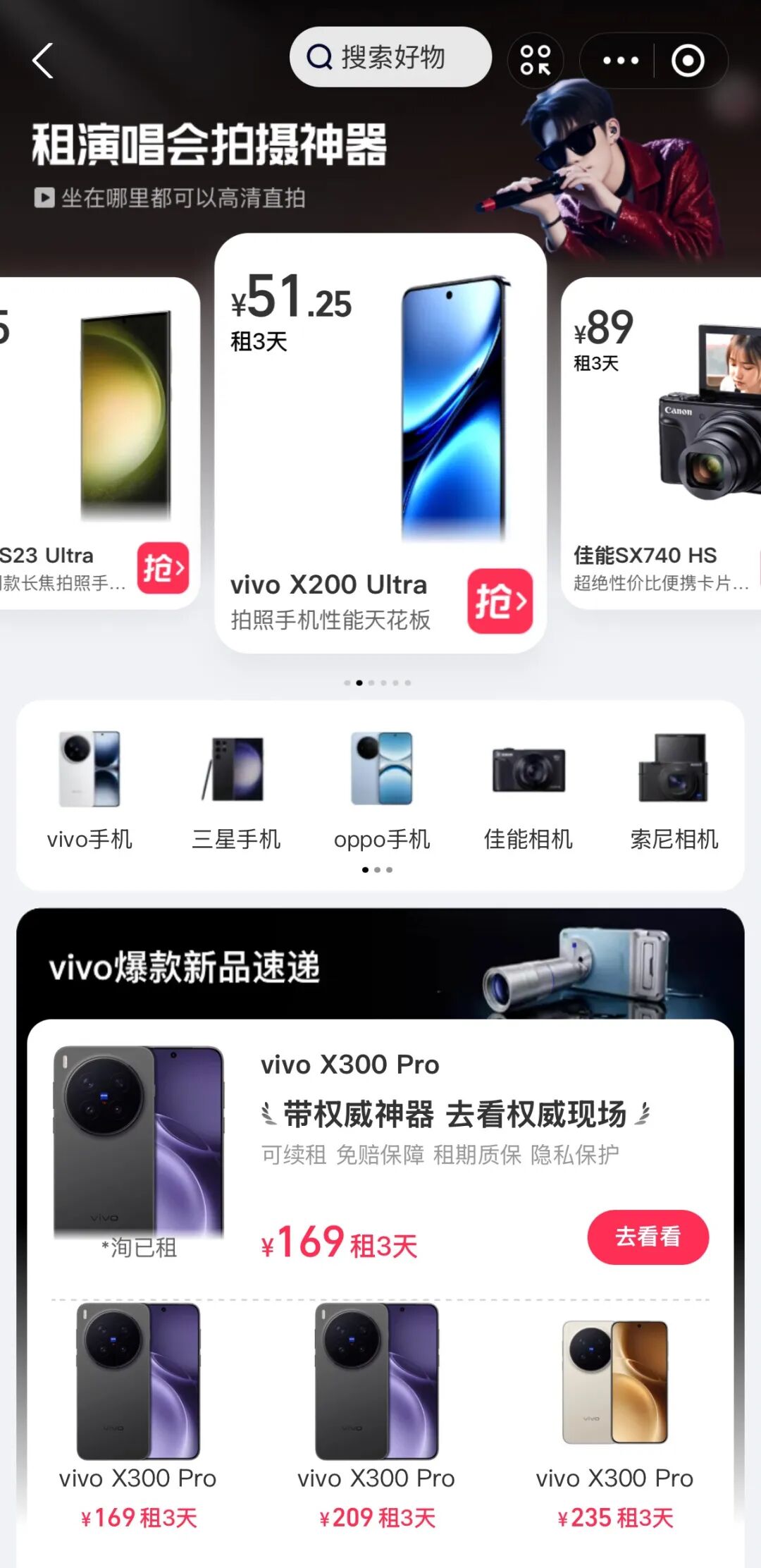The width and height of the screenshot is (761, 1568).
Task: Go back using the top-left arrow
Action: [43, 61]
